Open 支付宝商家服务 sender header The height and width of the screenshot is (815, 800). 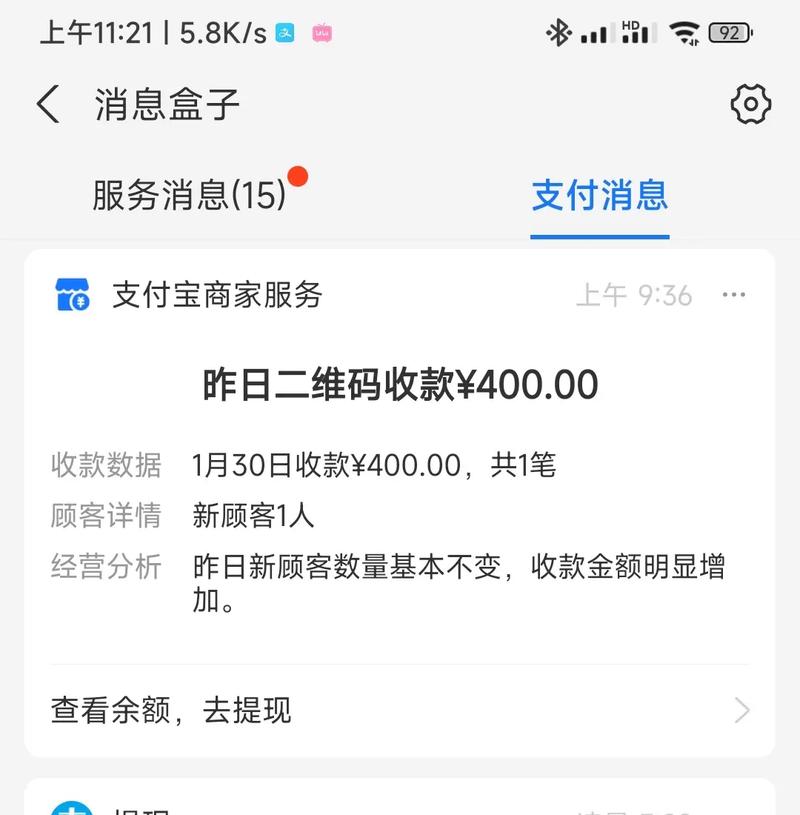coord(217,295)
